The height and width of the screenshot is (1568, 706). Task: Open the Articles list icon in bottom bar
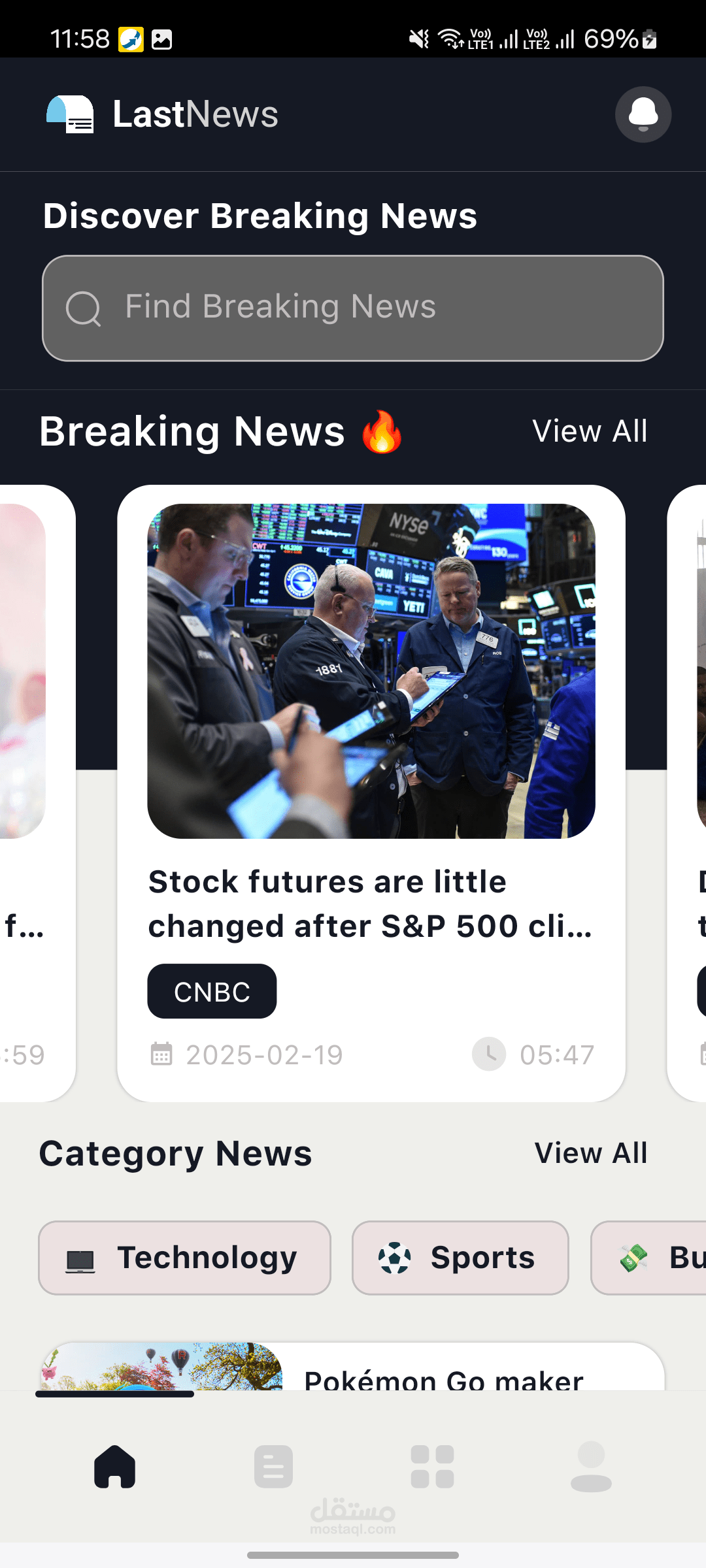coord(273,1467)
